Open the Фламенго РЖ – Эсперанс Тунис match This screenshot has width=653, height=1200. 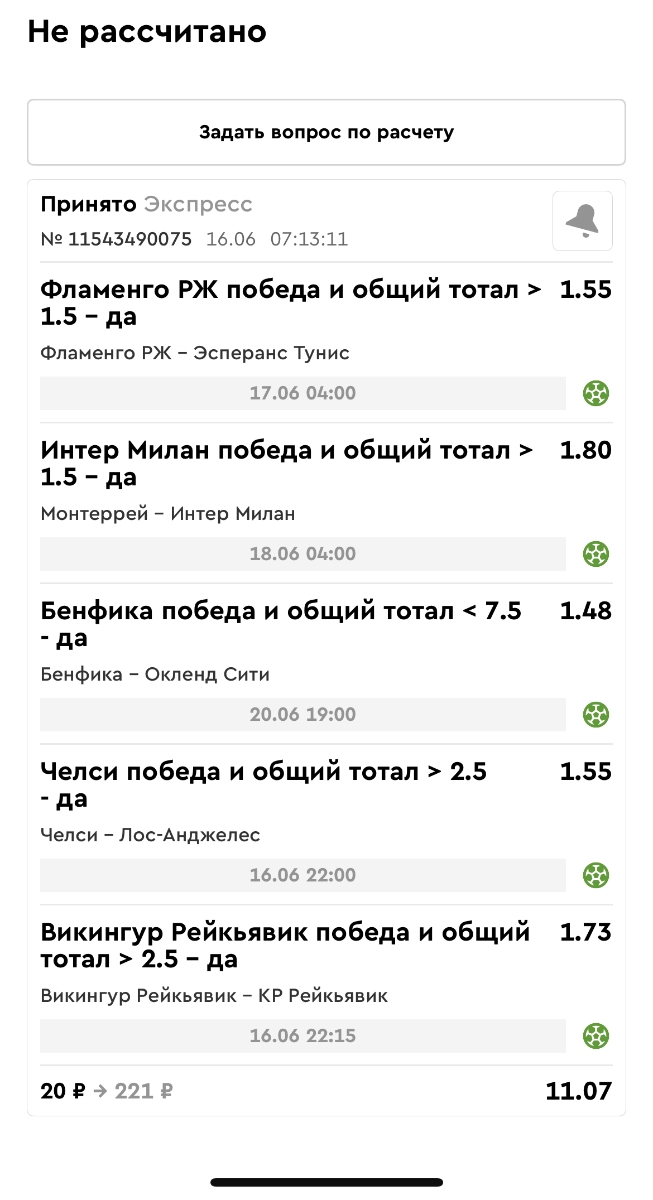195,353
